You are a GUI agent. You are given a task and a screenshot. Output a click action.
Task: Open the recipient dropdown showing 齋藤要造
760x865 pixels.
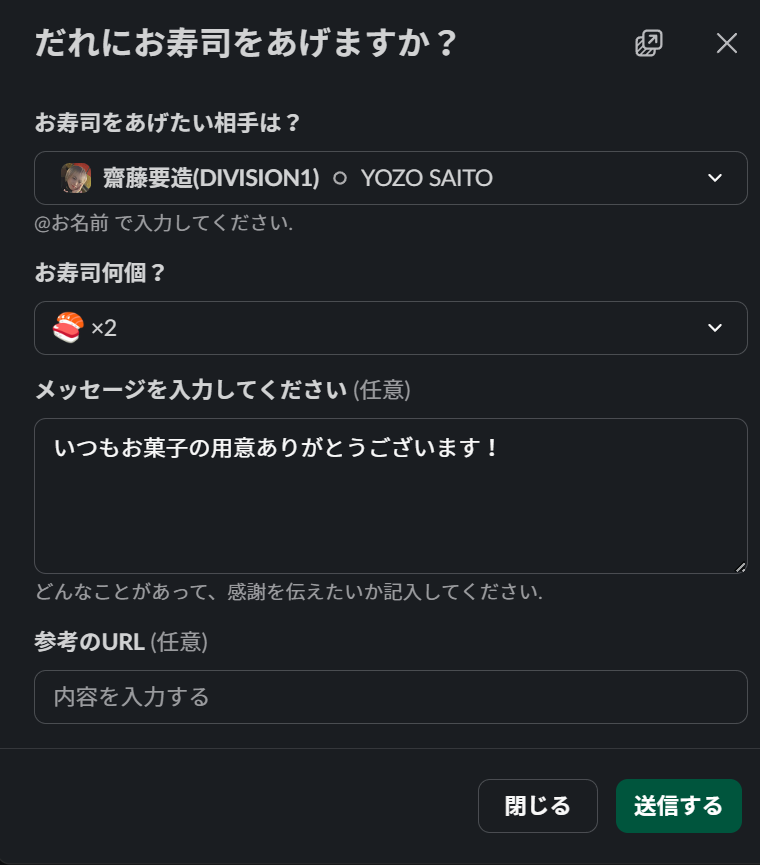click(x=390, y=178)
